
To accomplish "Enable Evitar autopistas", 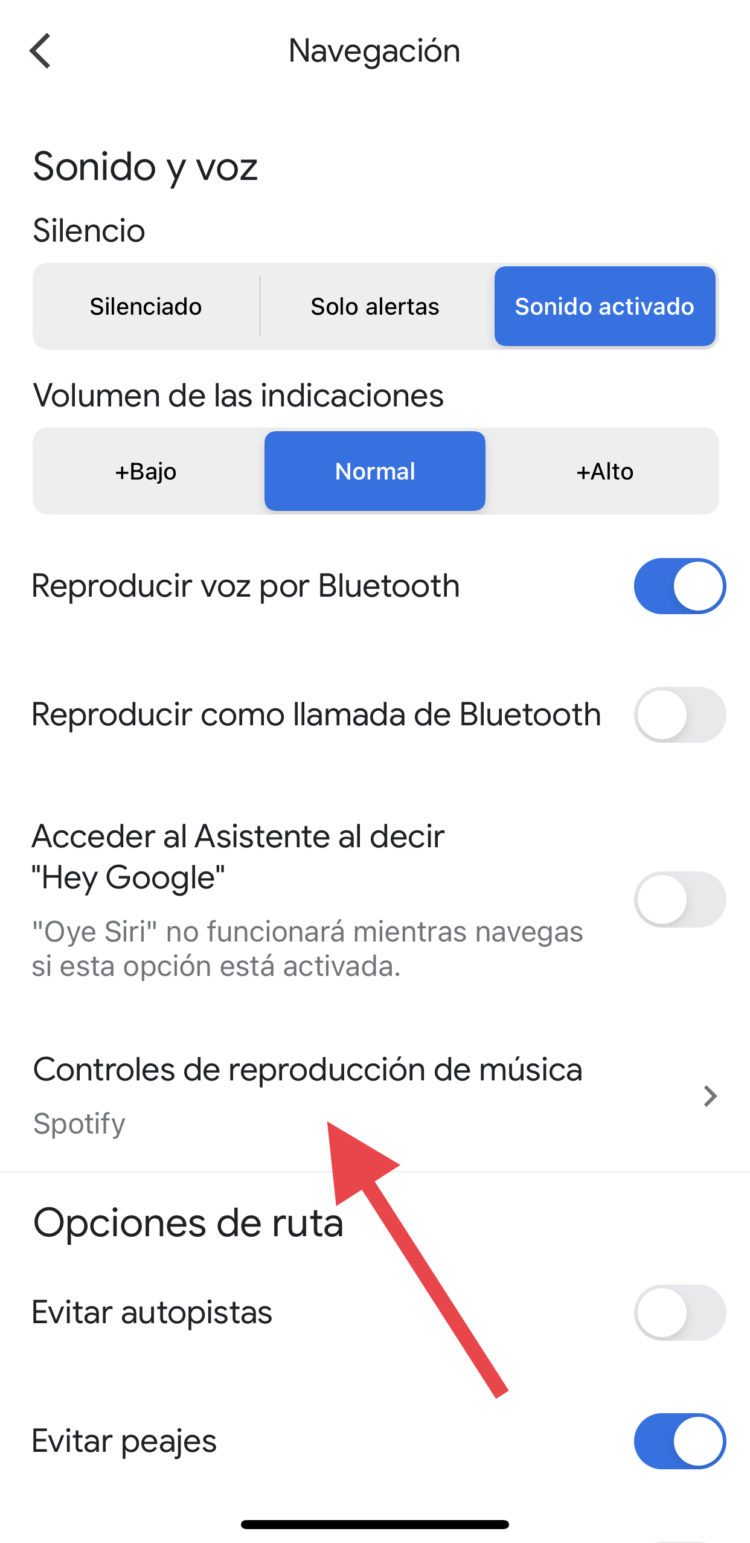I will pos(679,1312).
